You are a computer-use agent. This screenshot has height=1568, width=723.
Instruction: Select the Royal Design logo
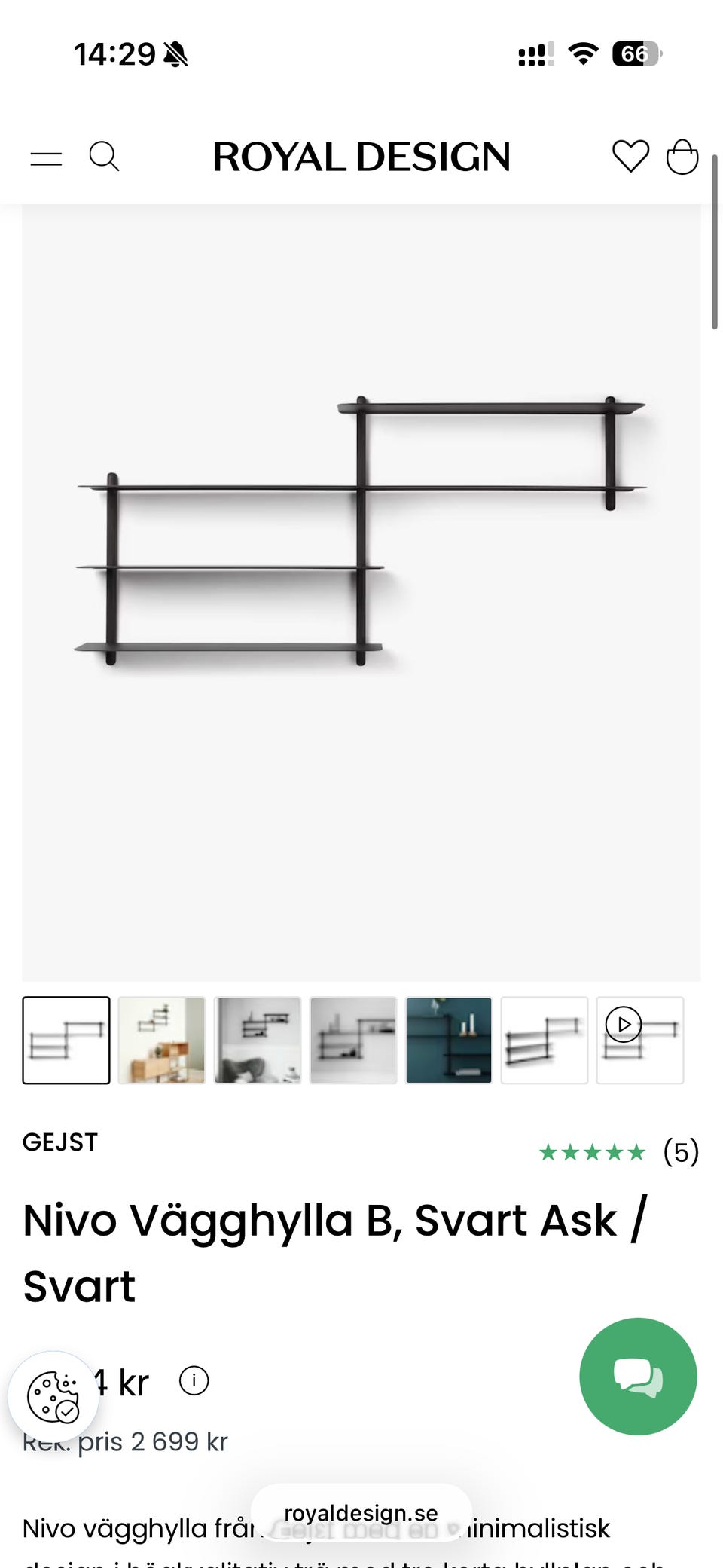361,157
